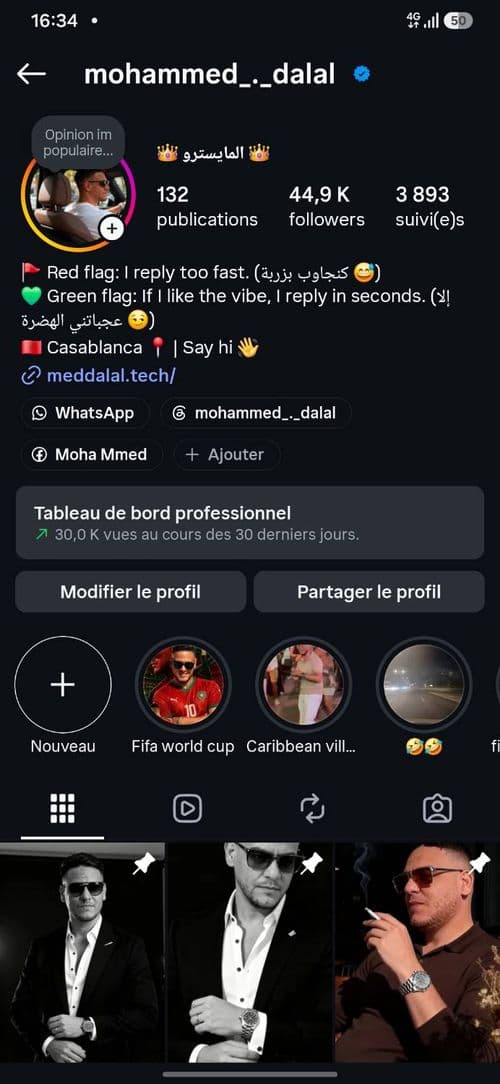
Task: Create a new highlight with Nouveau
Action: tap(63, 684)
